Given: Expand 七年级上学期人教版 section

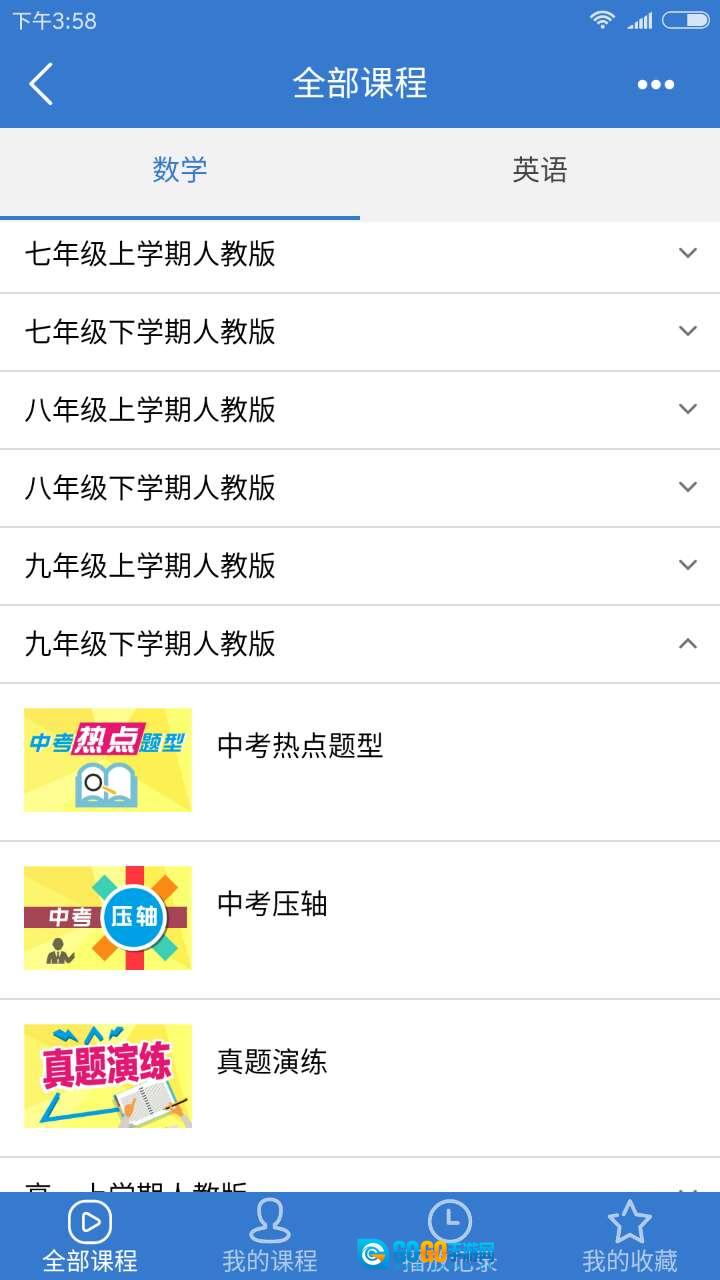Looking at the screenshot, I should (360, 255).
